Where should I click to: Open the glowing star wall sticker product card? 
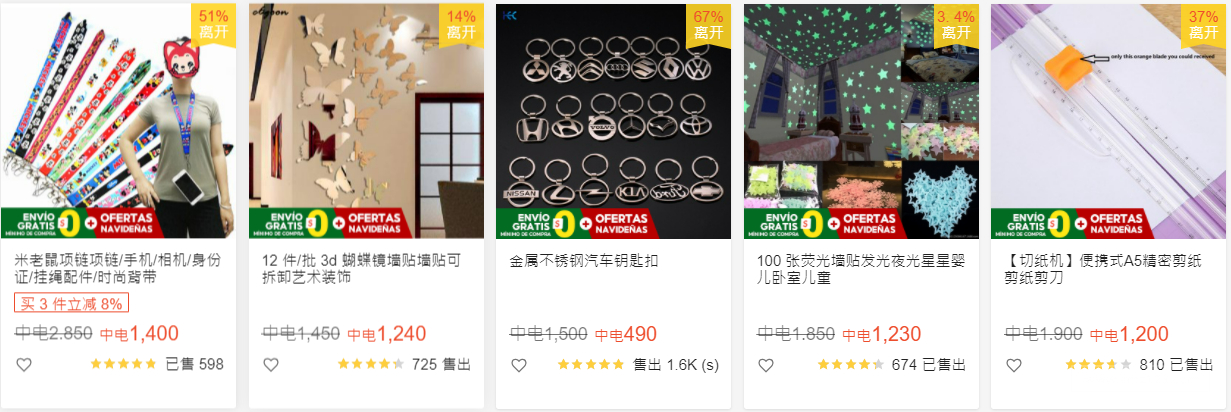(x=860, y=120)
